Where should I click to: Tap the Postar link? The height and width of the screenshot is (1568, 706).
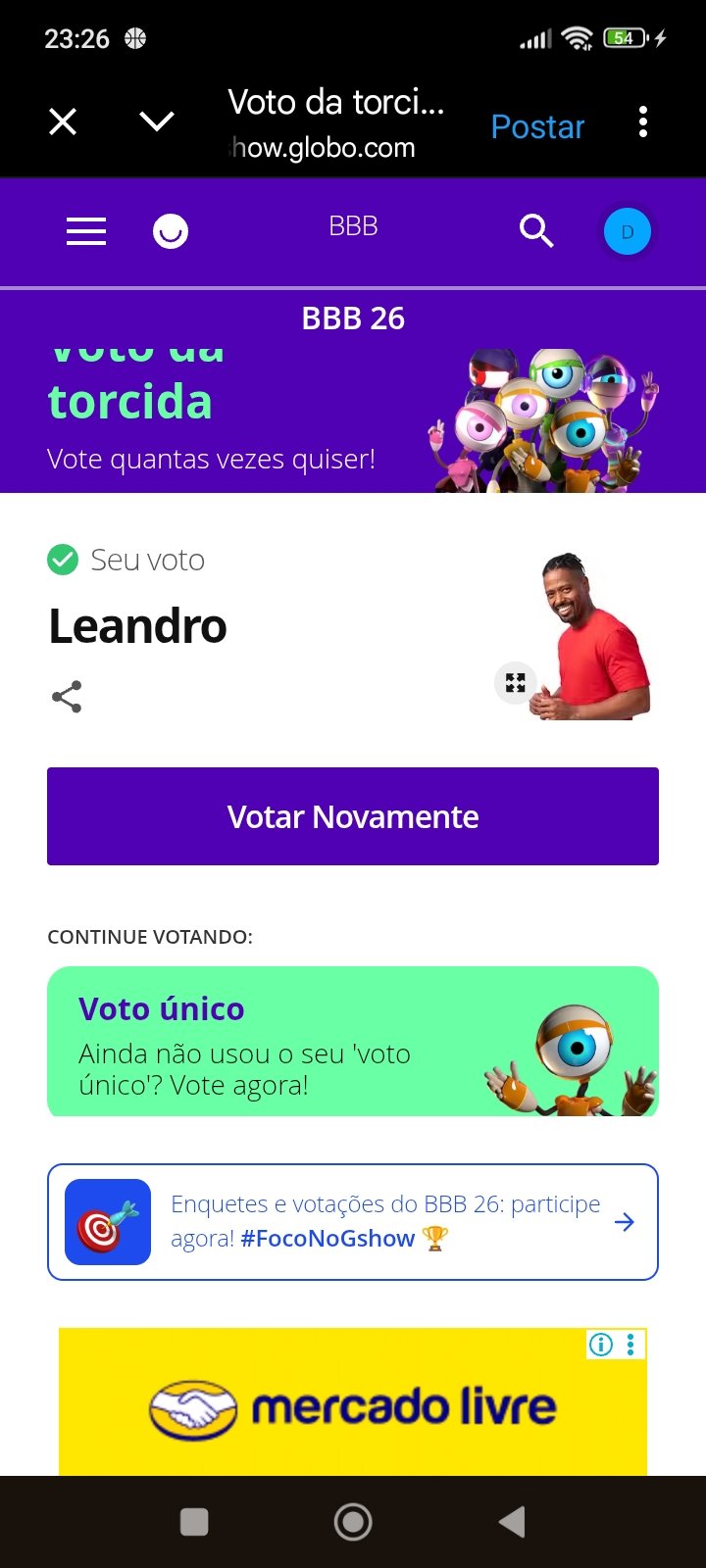pyautogui.click(x=537, y=126)
